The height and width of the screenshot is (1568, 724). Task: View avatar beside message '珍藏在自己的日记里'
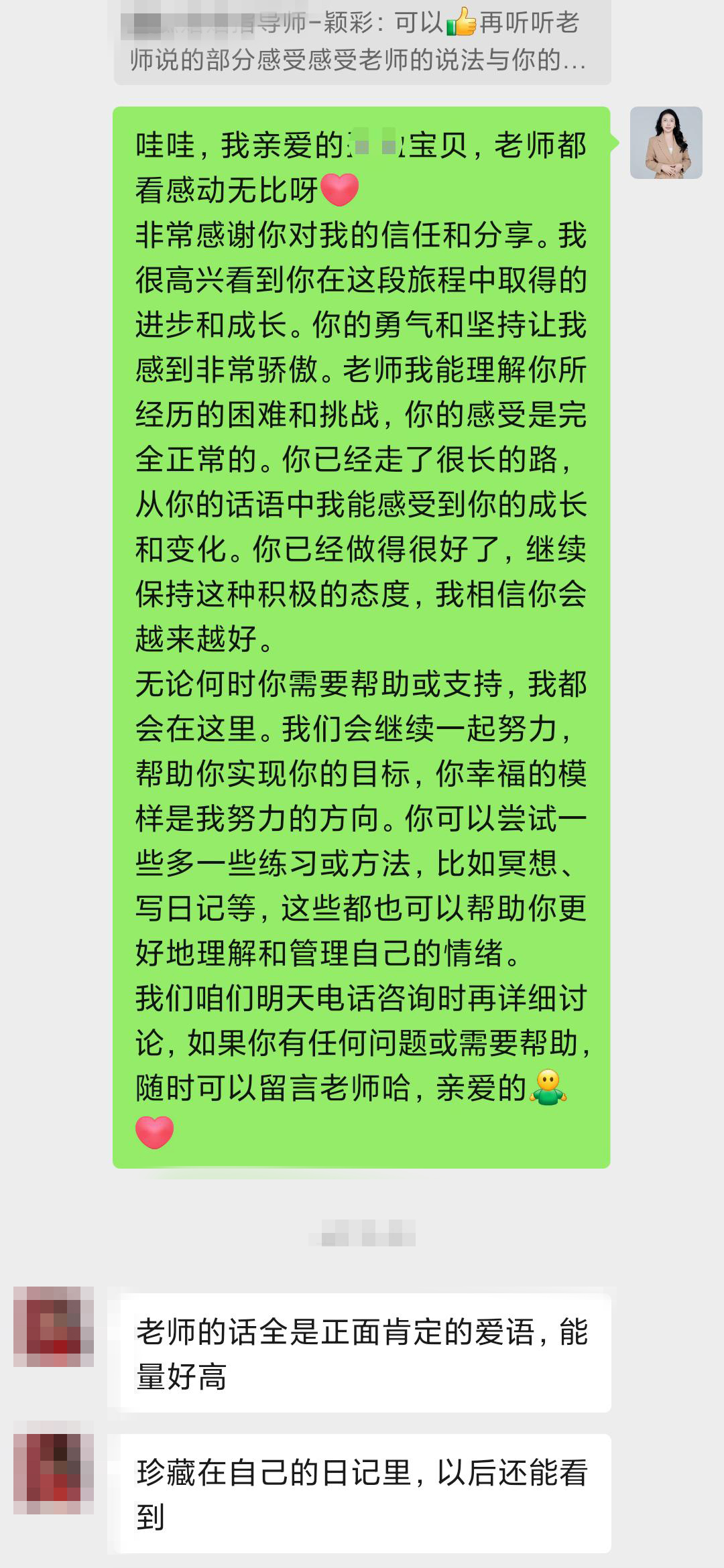pyautogui.click(x=54, y=1474)
